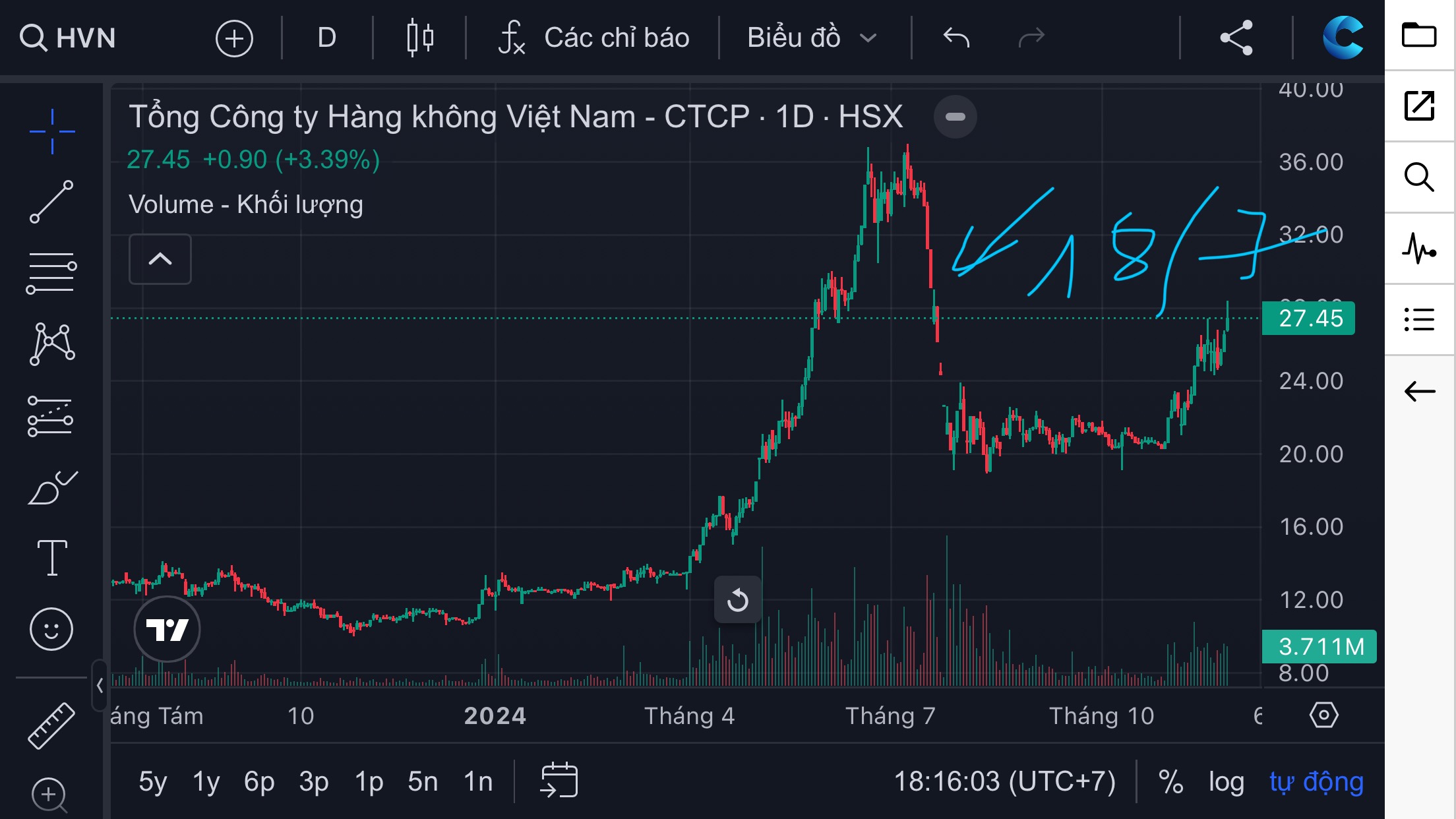Viewport: 1456px width, 819px height.
Task: Open candlestick chart type selector
Action: [419, 38]
